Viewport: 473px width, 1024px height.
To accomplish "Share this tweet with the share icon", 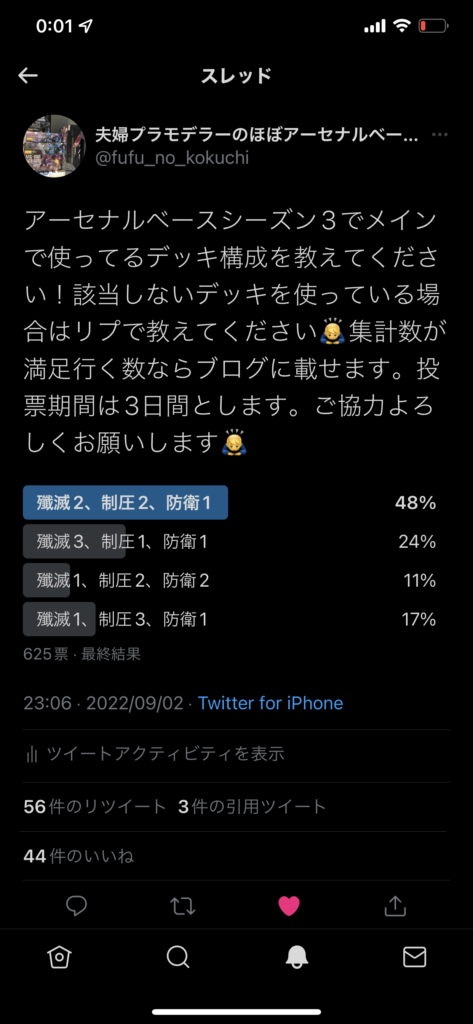I will (395, 906).
